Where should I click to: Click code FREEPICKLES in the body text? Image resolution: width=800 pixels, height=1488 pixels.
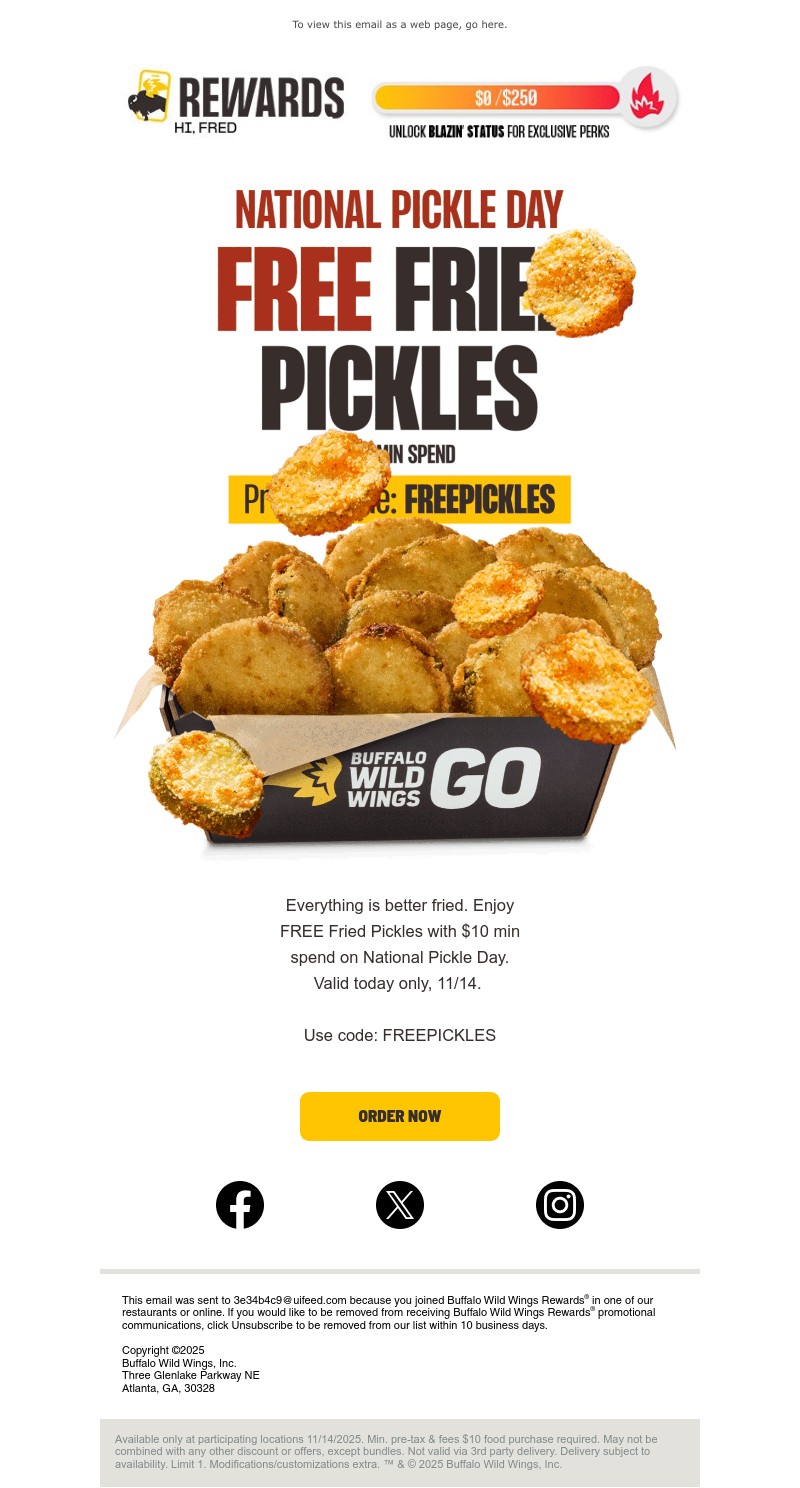pyautogui.click(x=439, y=1035)
